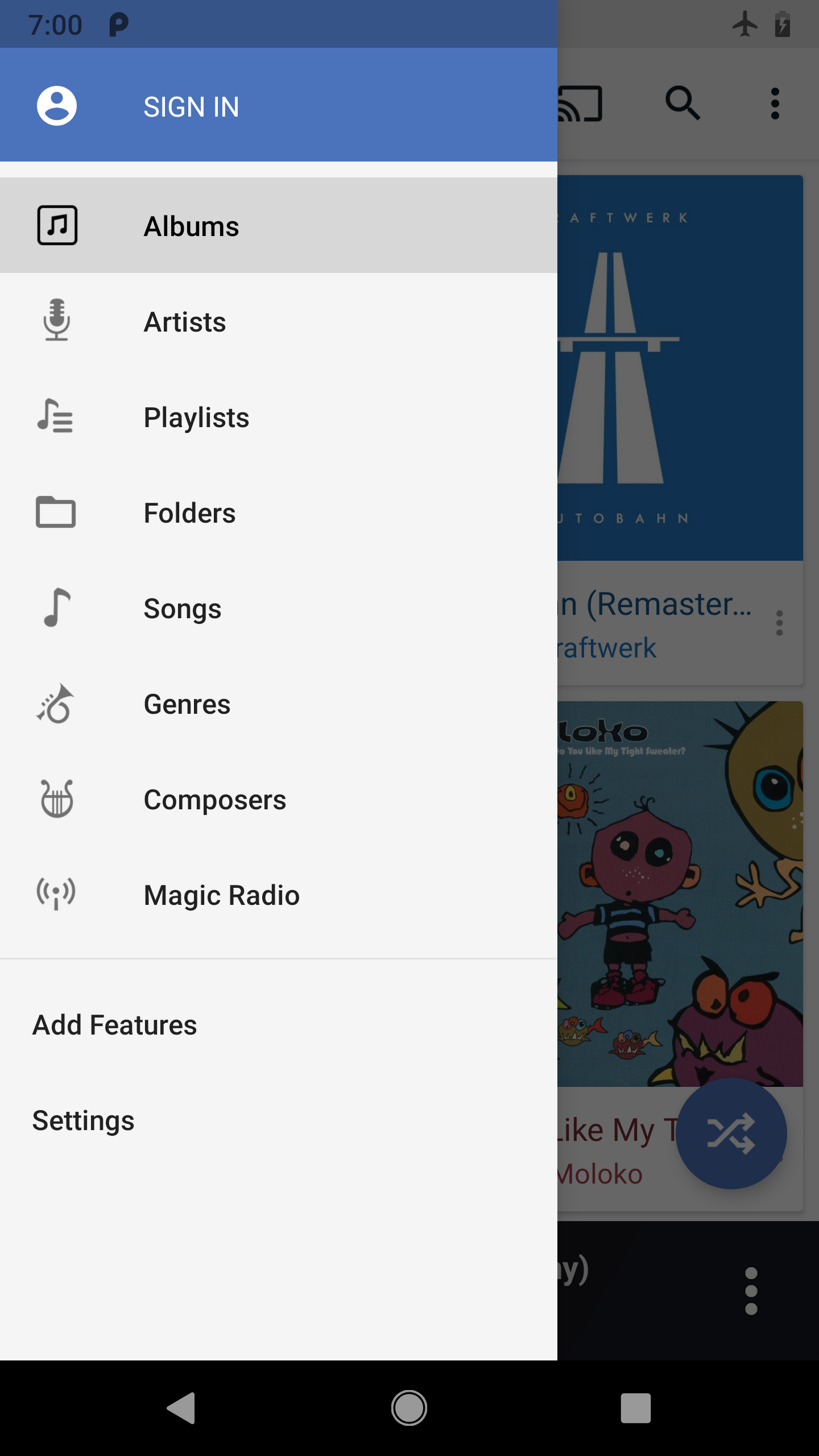Tap SIGN IN in the drawer header
Viewport: 819px width, 1456px height.
pyautogui.click(x=192, y=106)
